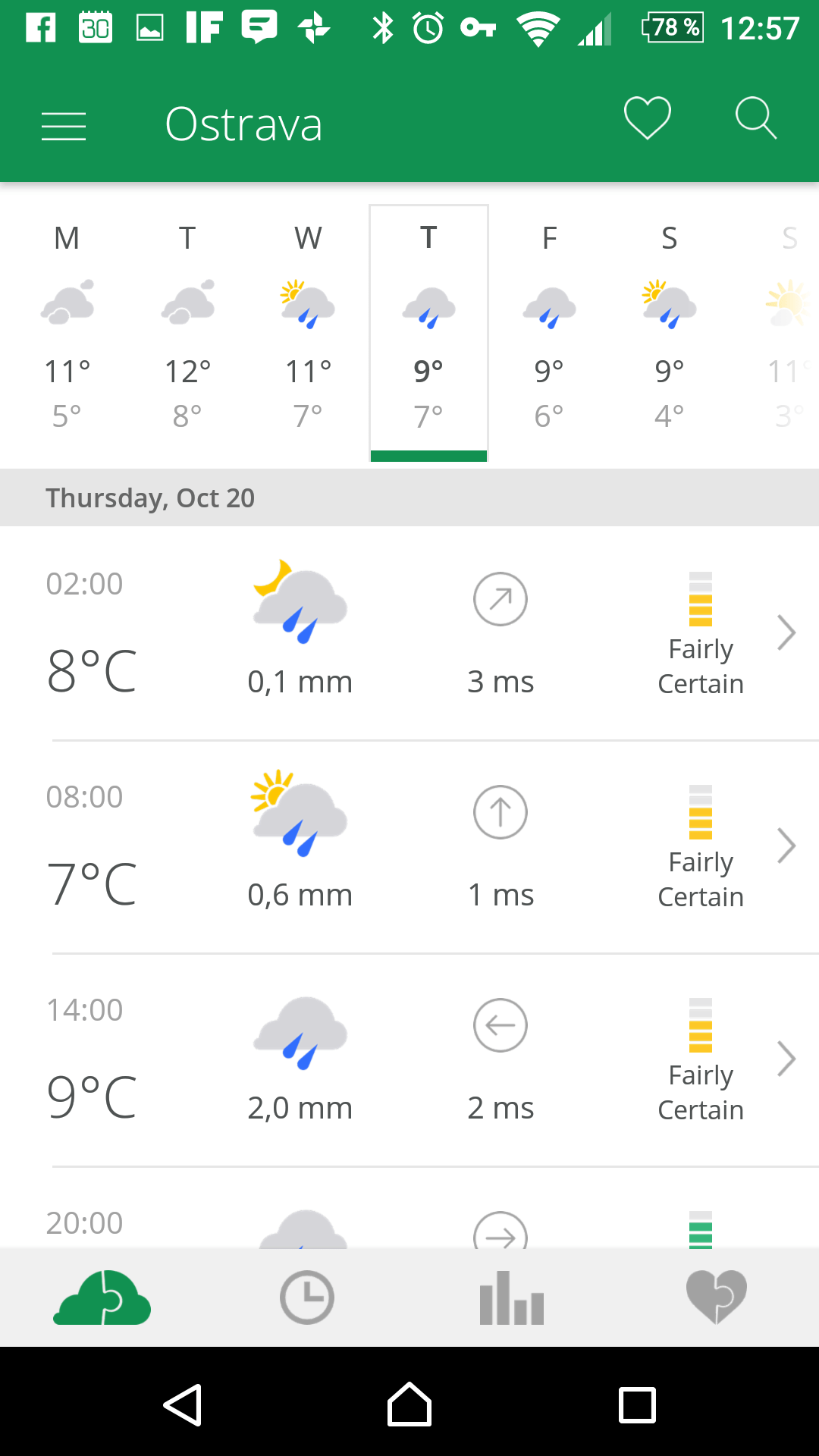Go back using the system back button

click(183, 1405)
